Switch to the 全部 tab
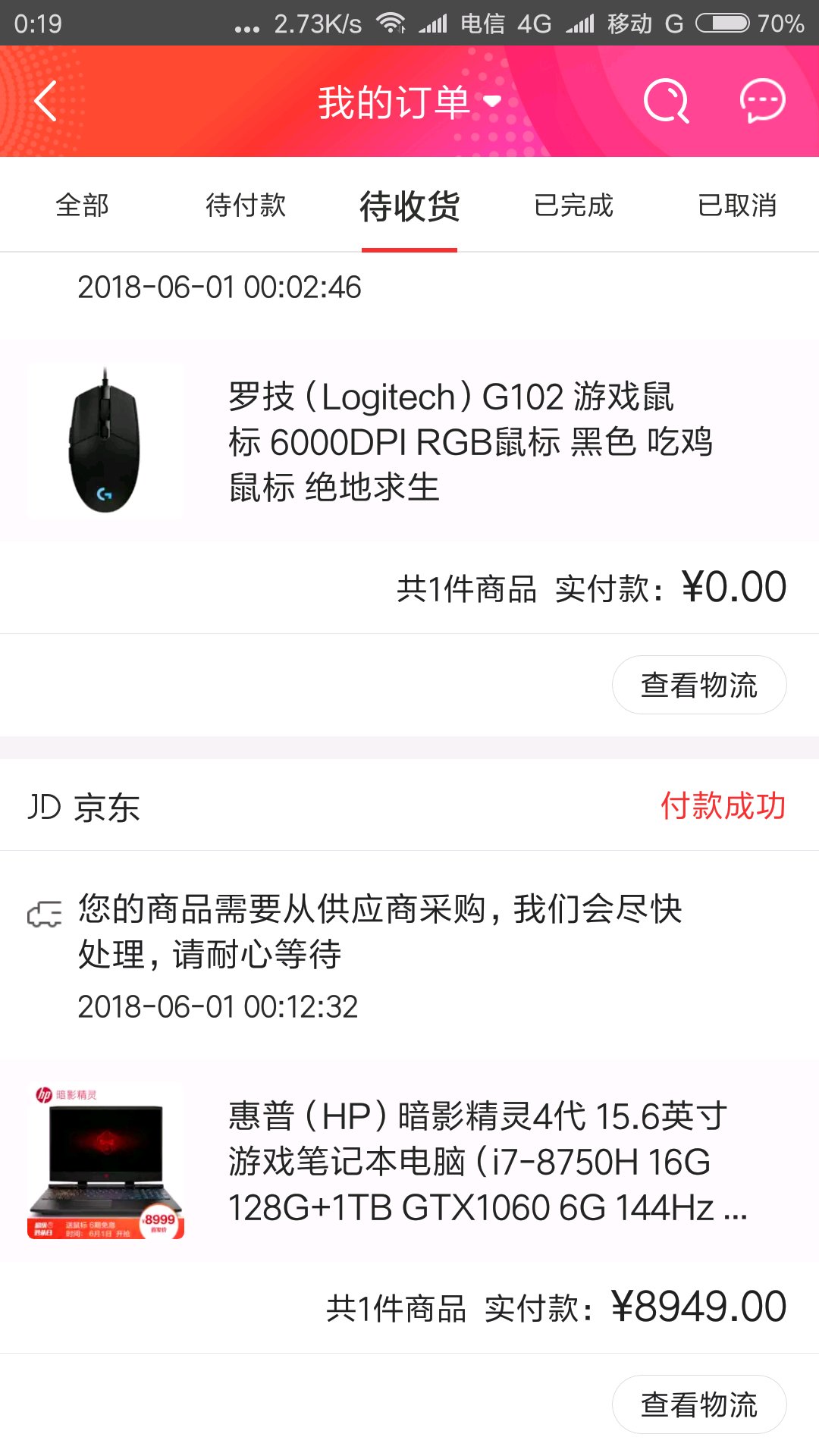819x1456 pixels. click(82, 206)
